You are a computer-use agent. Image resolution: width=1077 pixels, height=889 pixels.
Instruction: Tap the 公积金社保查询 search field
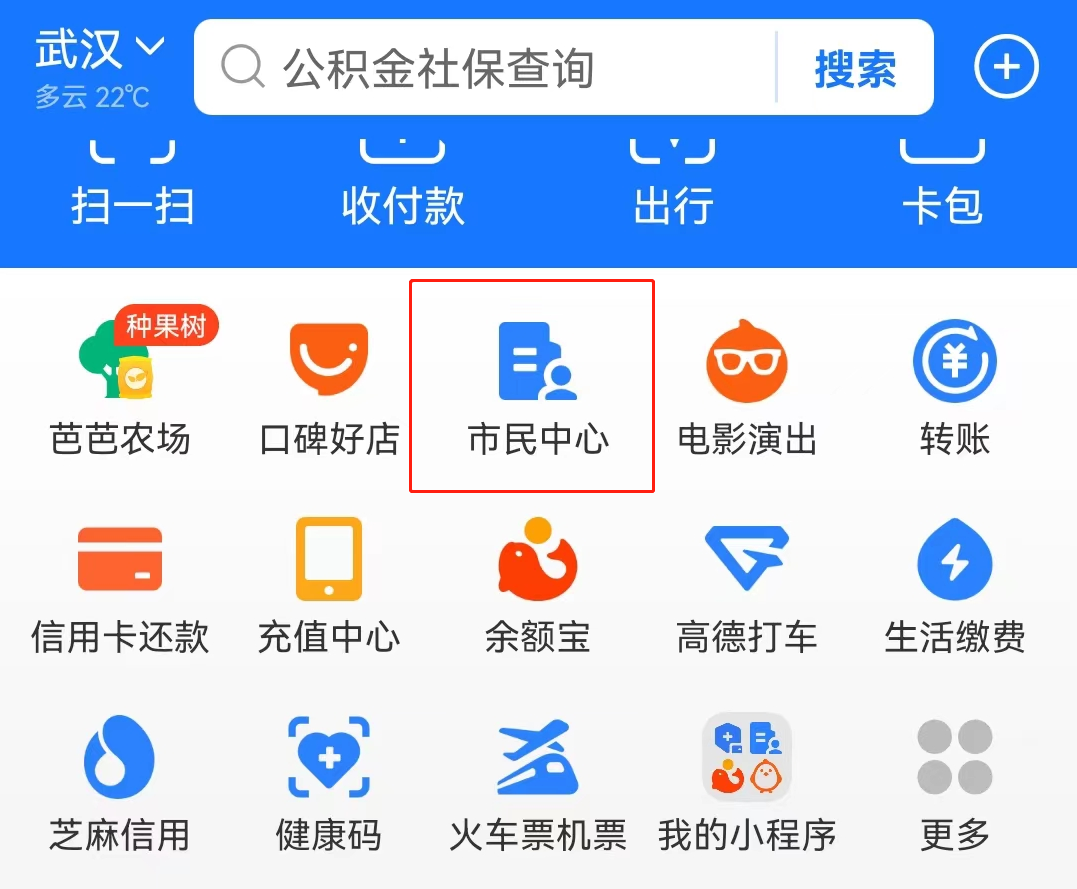pyautogui.click(x=480, y=68)
